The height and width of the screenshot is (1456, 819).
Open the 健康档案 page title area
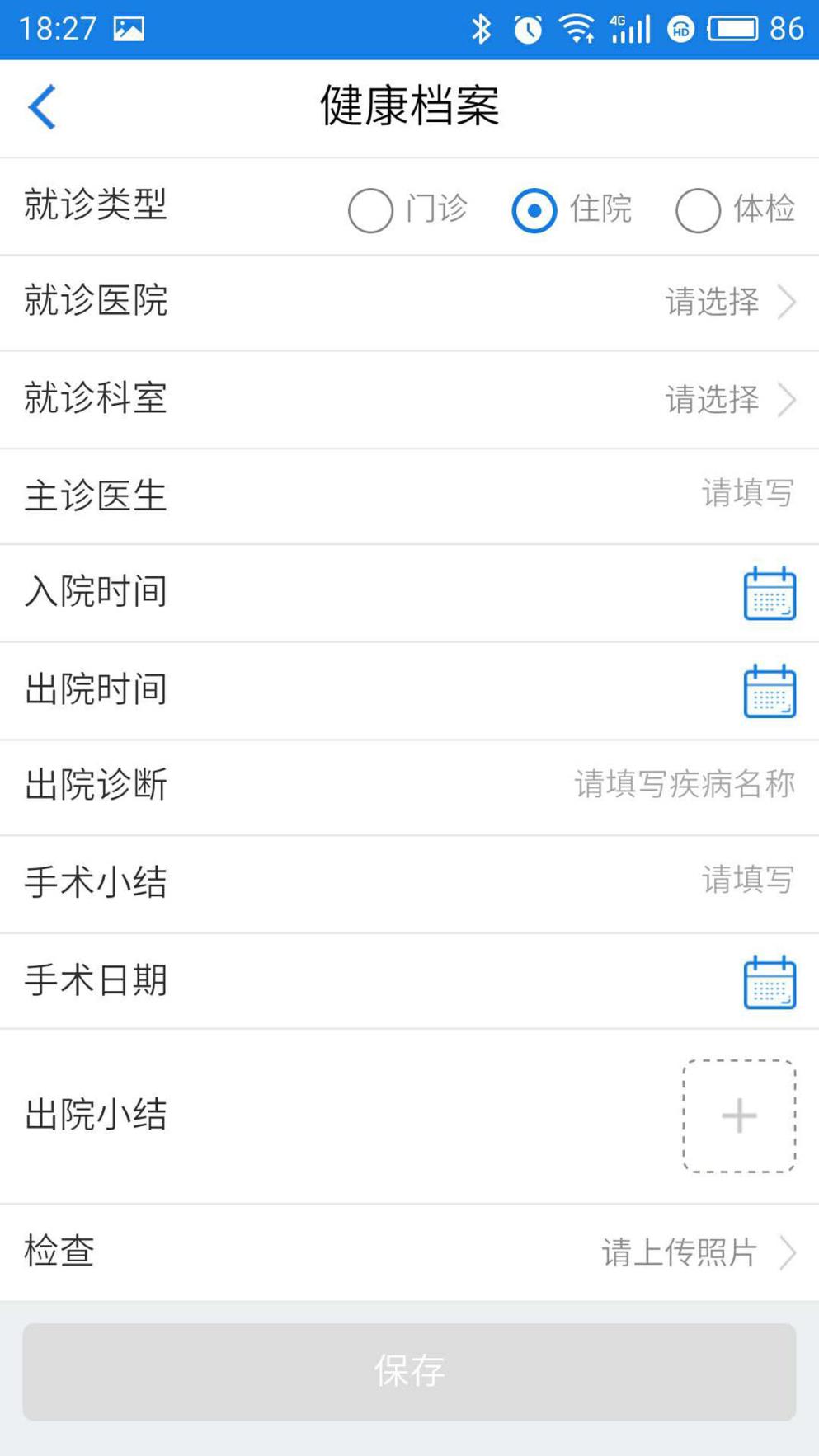[407, 107]
